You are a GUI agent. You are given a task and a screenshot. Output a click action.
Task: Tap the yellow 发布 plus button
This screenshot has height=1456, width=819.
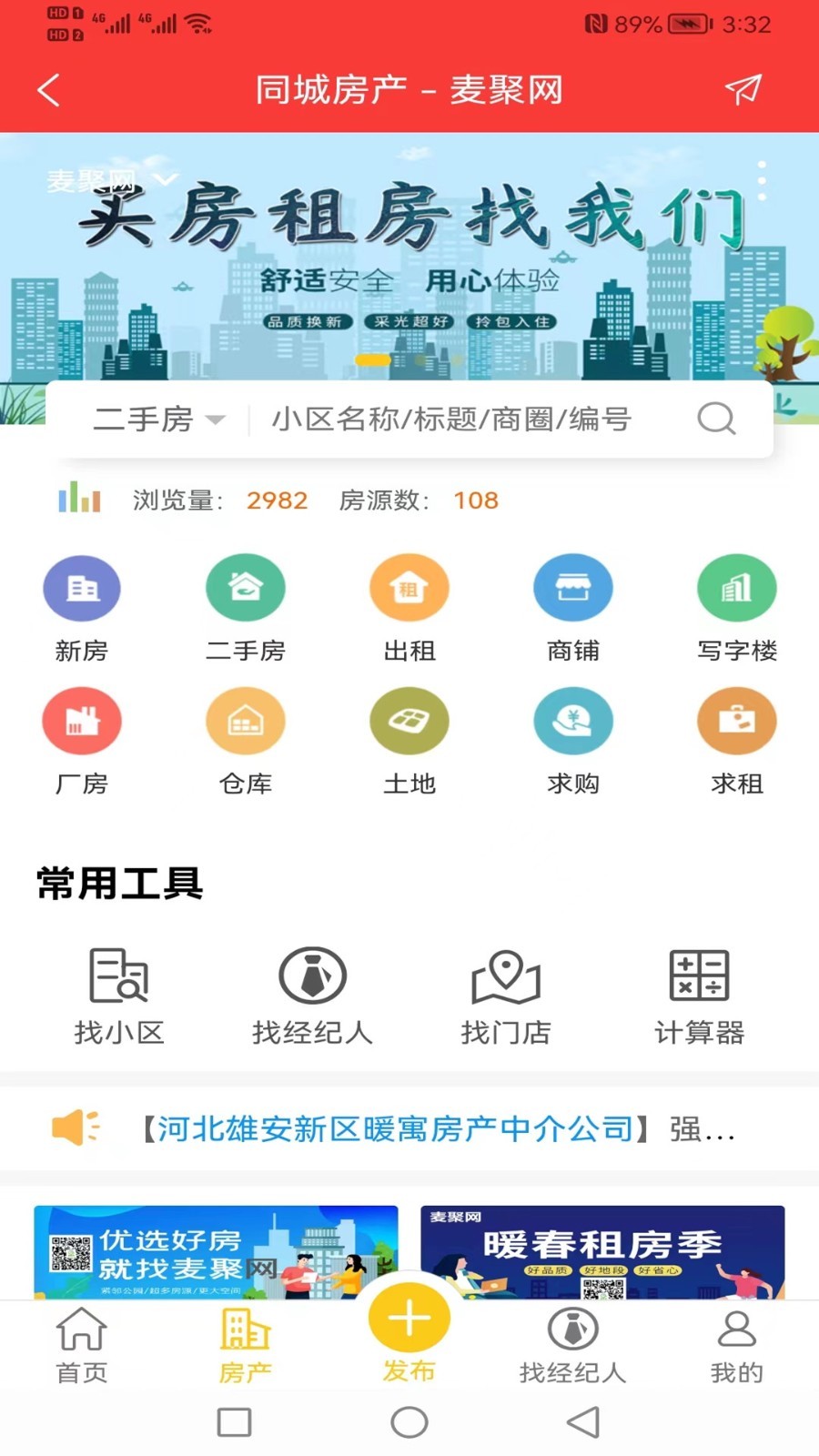(409, 1319)
